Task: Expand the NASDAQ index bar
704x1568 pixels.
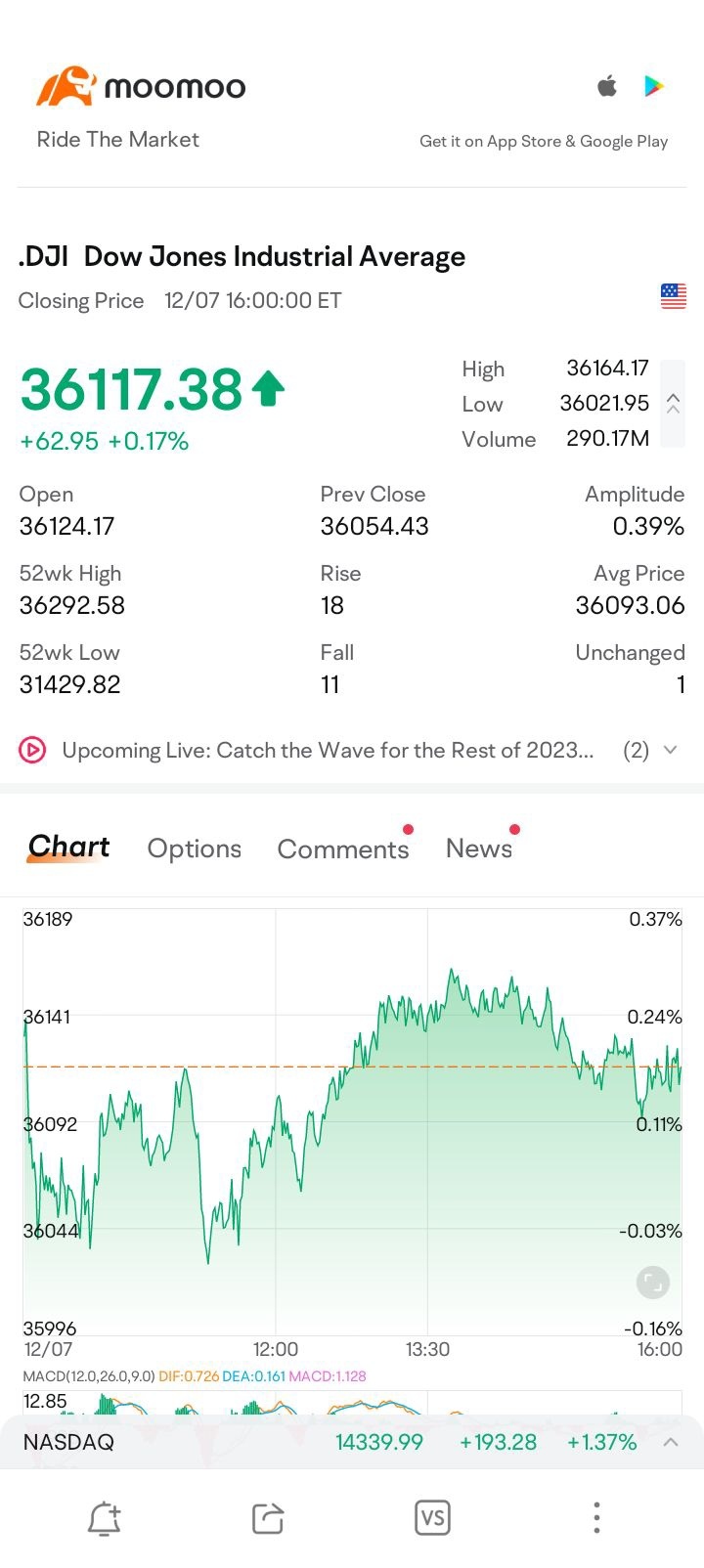Action: click(671, 1442)
